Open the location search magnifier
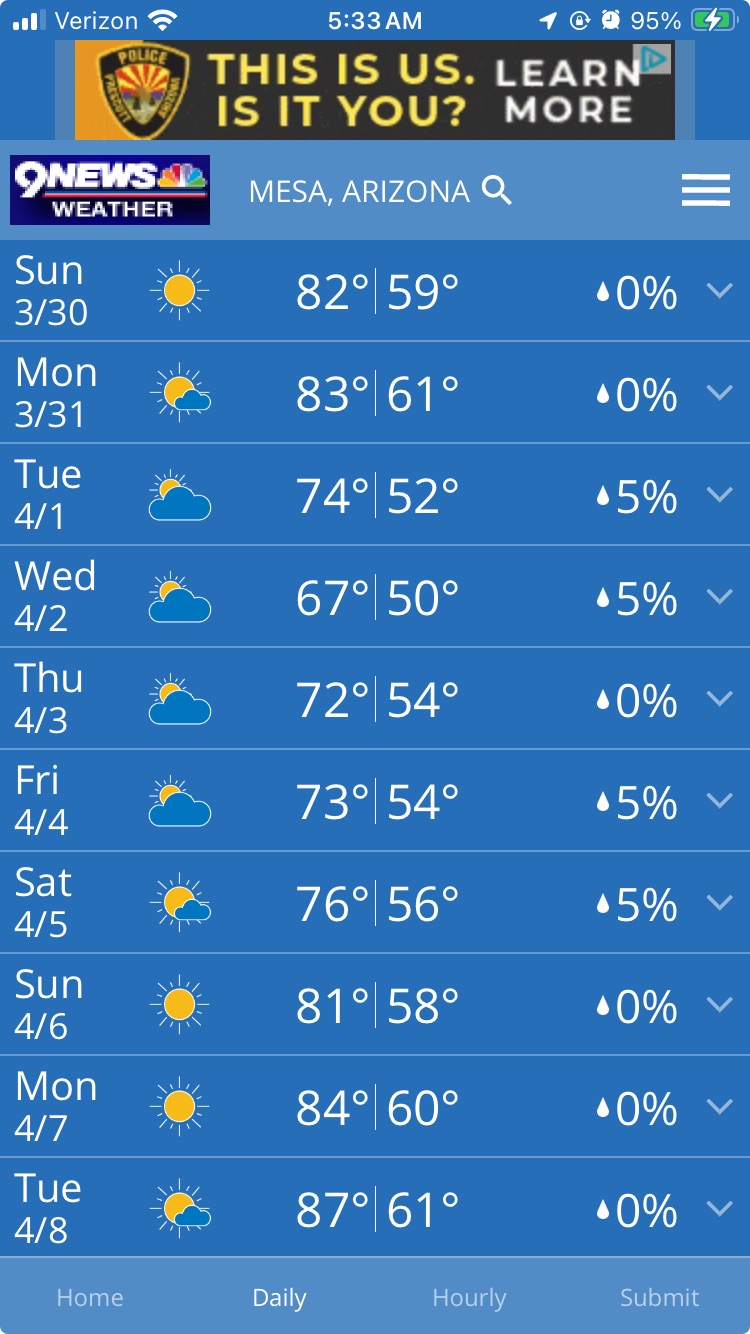This screenshot has height=1334, width=750. click(497, 190)
